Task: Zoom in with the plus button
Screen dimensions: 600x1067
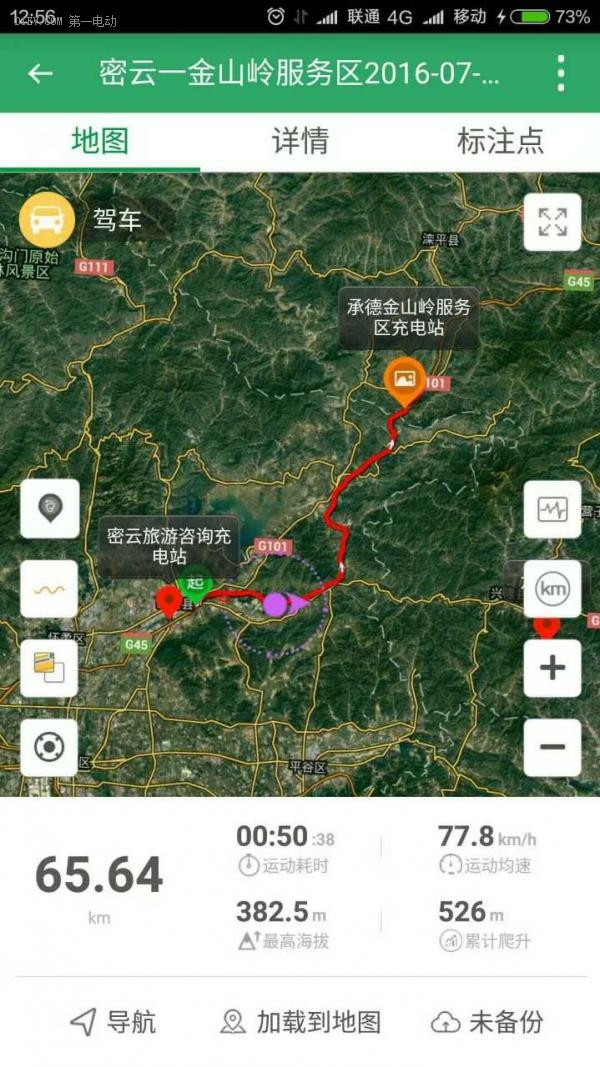Action: pos(552,668)
